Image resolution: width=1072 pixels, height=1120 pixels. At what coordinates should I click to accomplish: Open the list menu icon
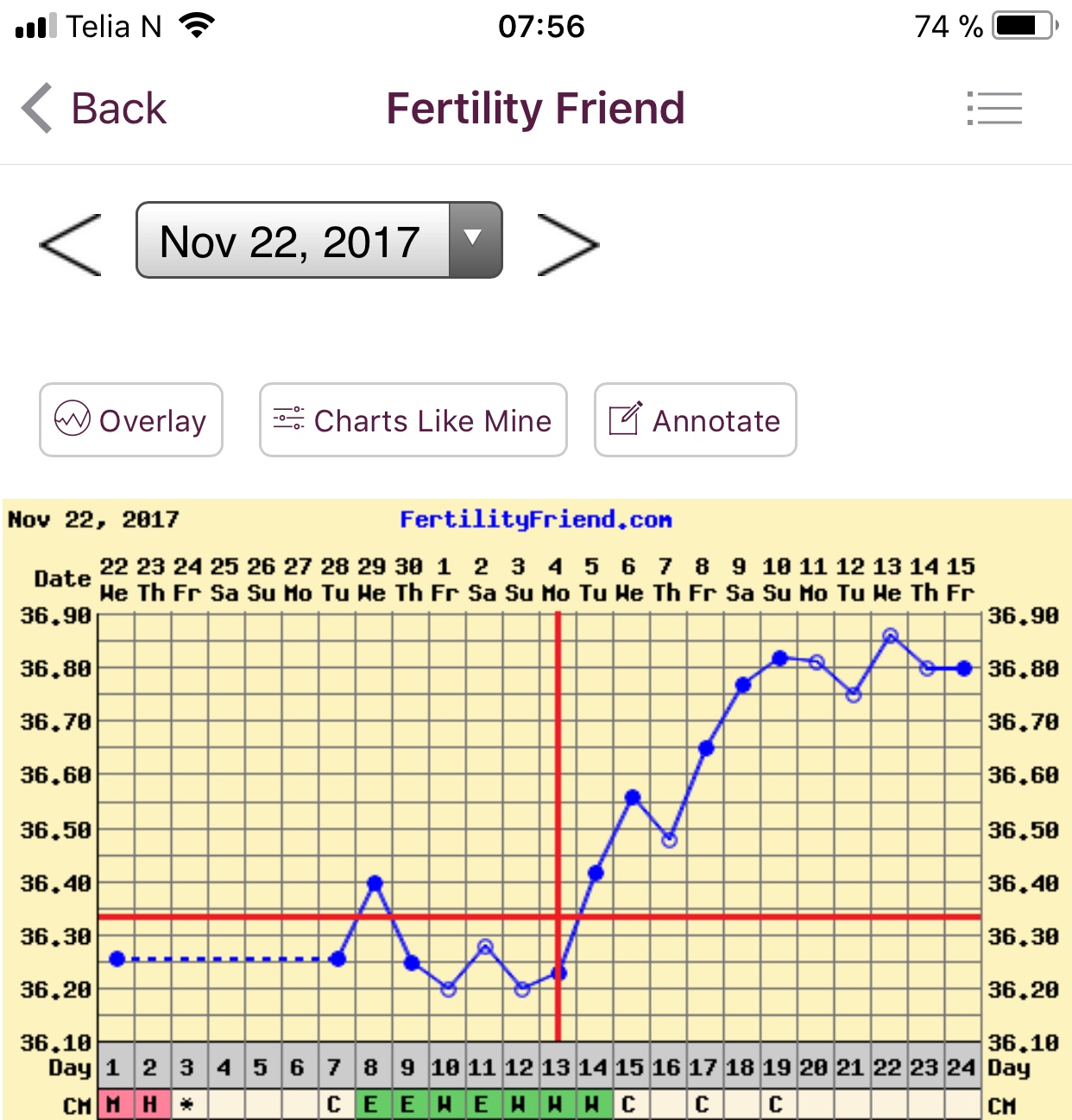pos(994,109)
